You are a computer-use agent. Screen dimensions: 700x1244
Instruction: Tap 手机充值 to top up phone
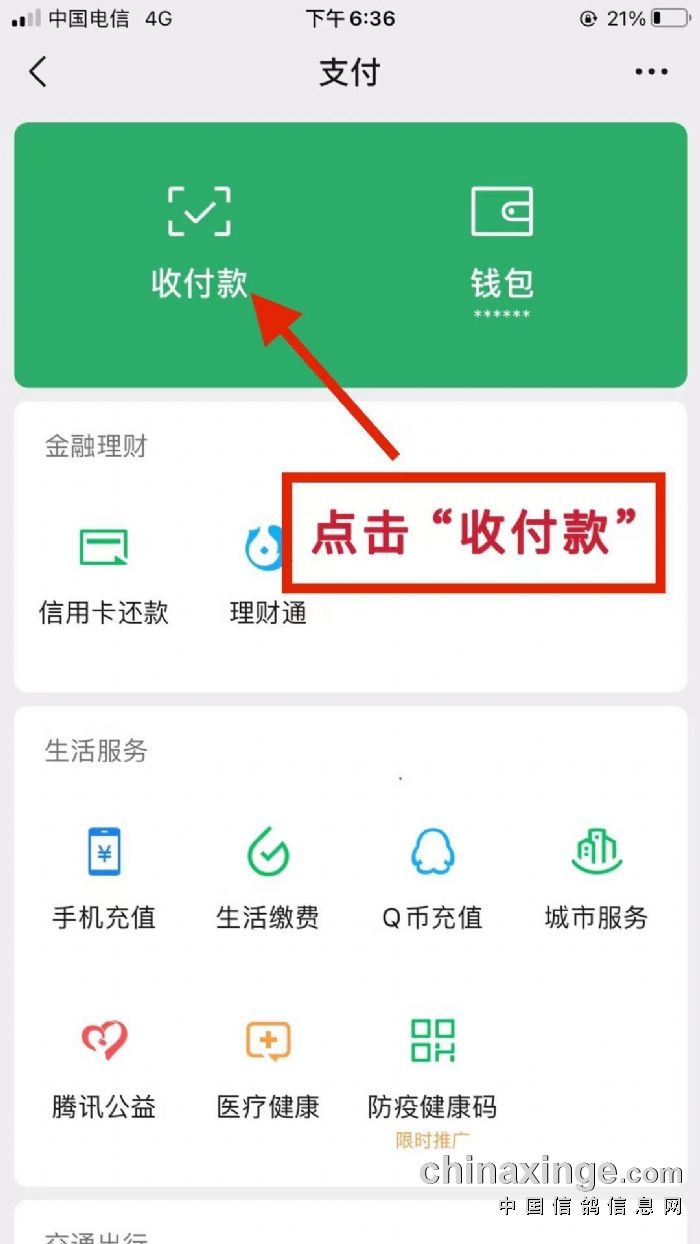tap(104, 877)
